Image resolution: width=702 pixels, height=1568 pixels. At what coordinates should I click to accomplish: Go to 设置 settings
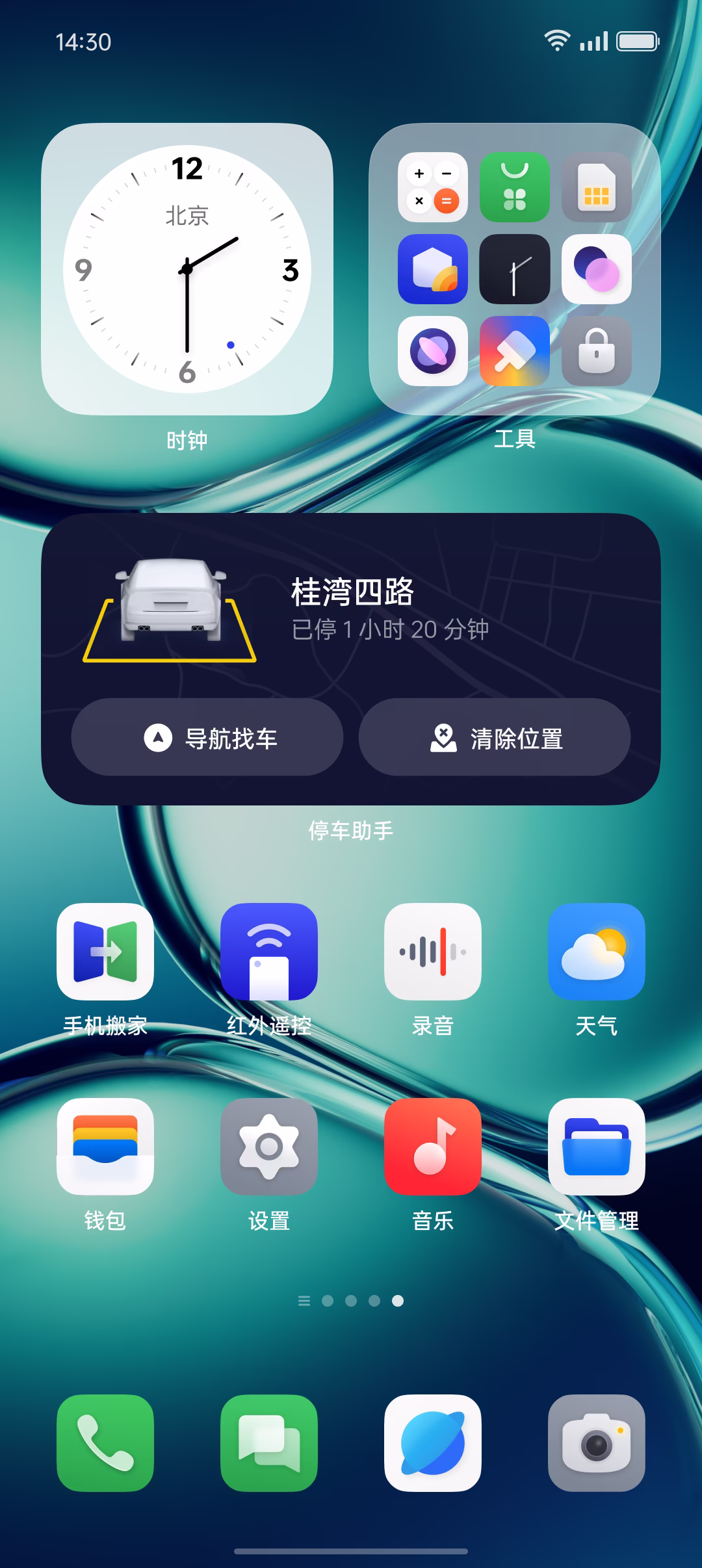(x=269, y=1147)
